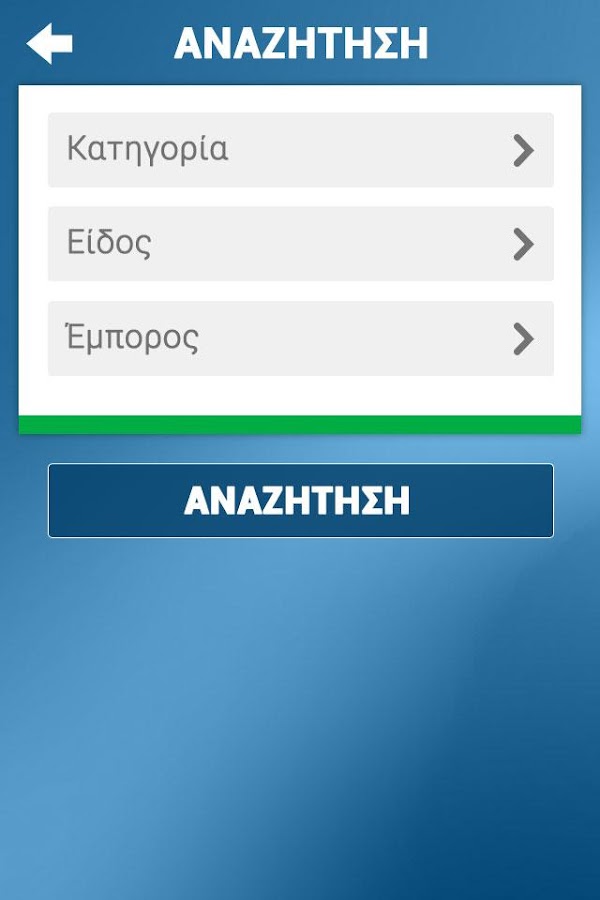Tap the ΑΝΑΖΗΤΗΣΗ search button
This screenshot has height=900, width=600.
(300, 501)
